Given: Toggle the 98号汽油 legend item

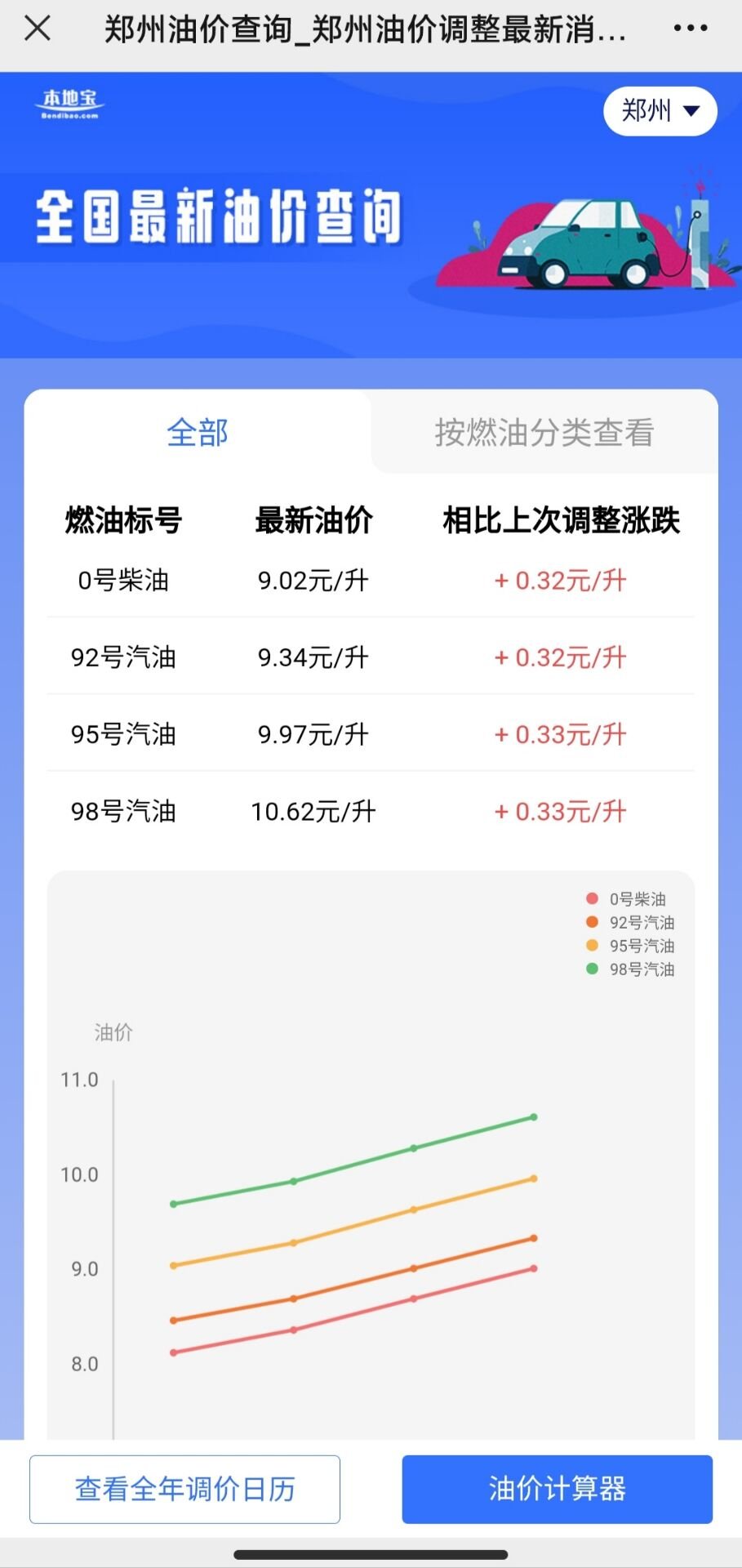Looking at the screenshot, I should (x=630, y=969).
